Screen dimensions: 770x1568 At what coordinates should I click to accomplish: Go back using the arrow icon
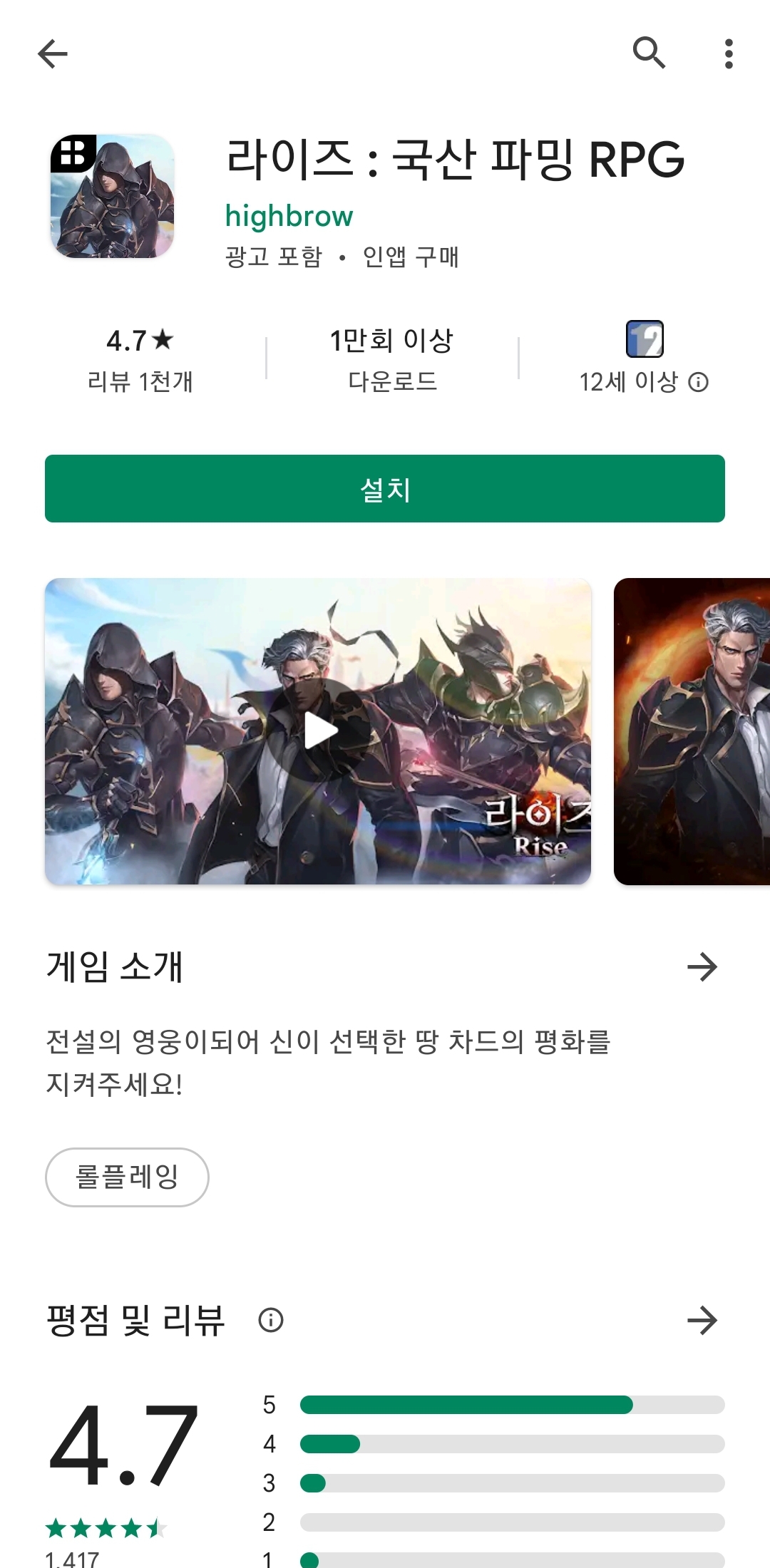click(52, 53)
